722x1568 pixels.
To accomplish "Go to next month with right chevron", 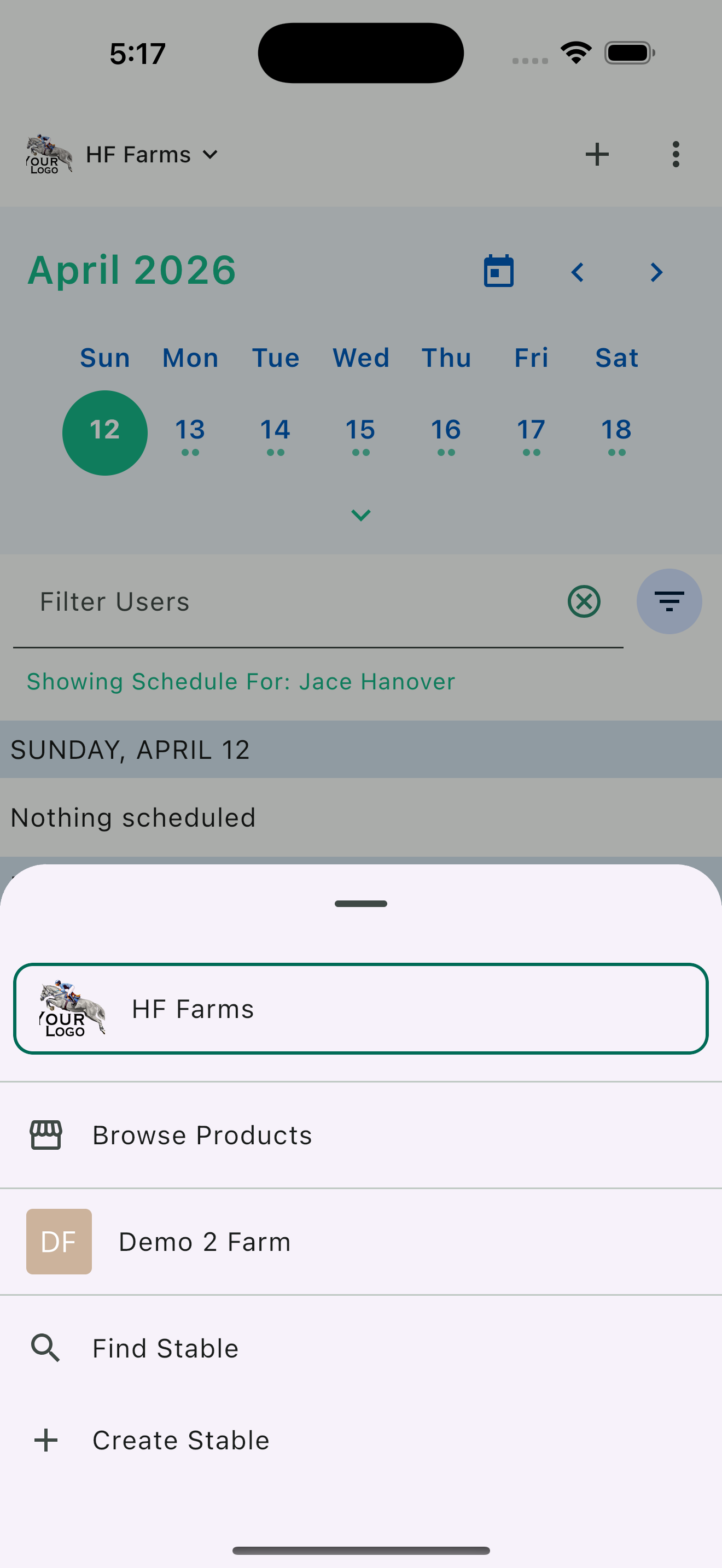I will [656, 272].
